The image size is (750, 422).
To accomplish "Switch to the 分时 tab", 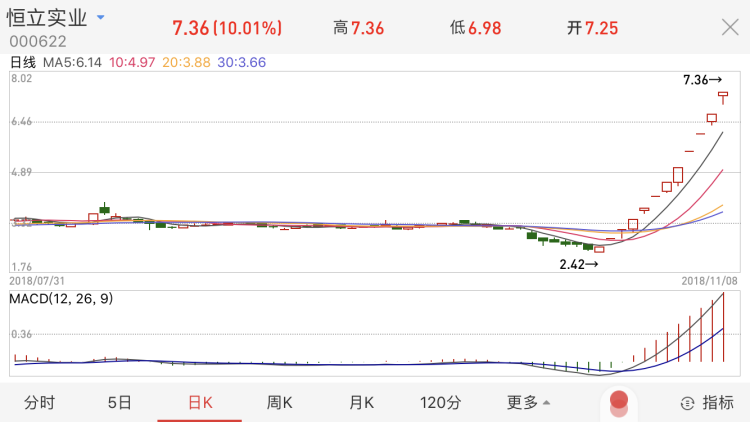I will coord(39,403).
